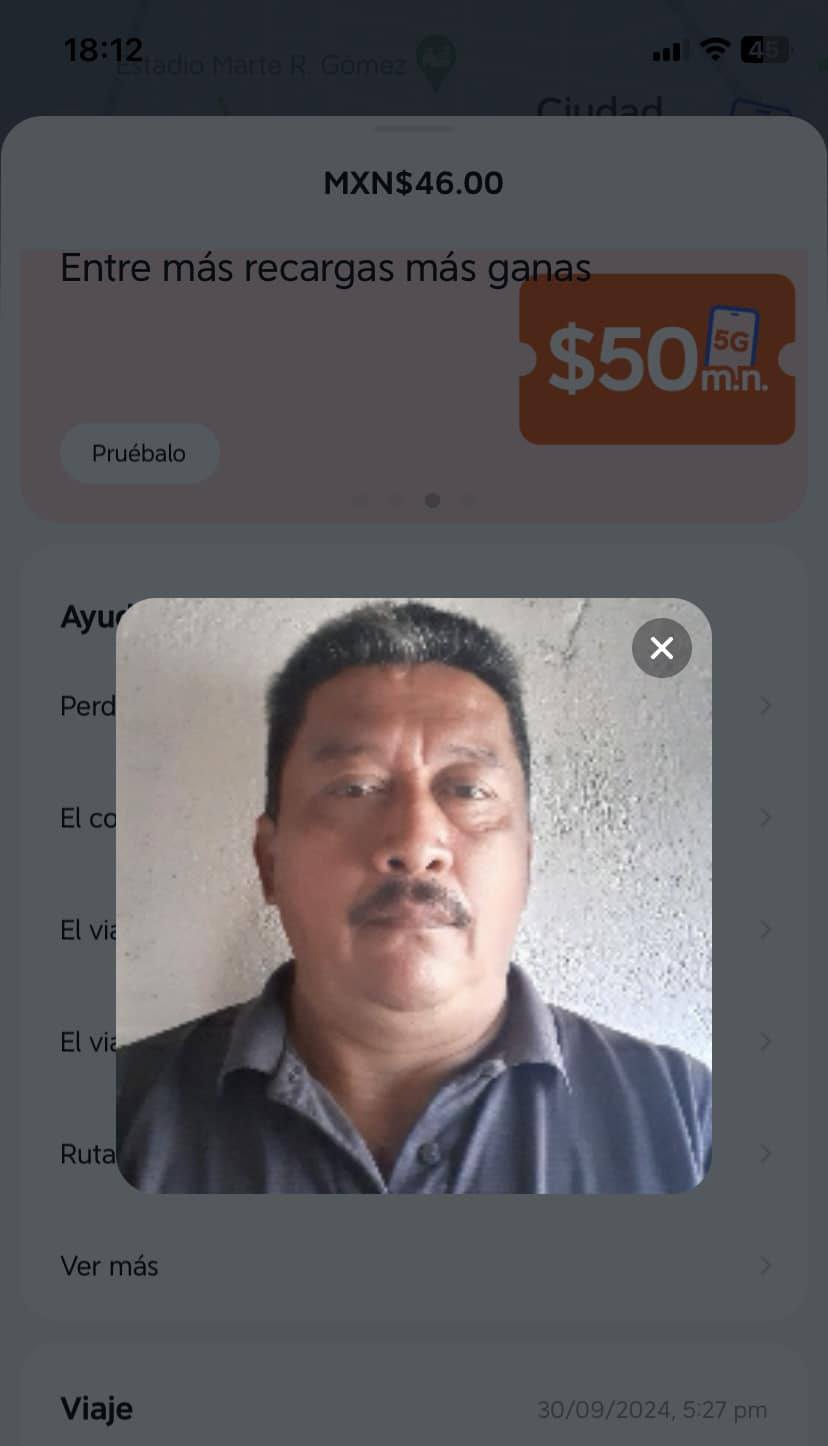This screenshot has width=828, height=1446.
Task: Open the Ver más help row
Action: (413, 1266)
